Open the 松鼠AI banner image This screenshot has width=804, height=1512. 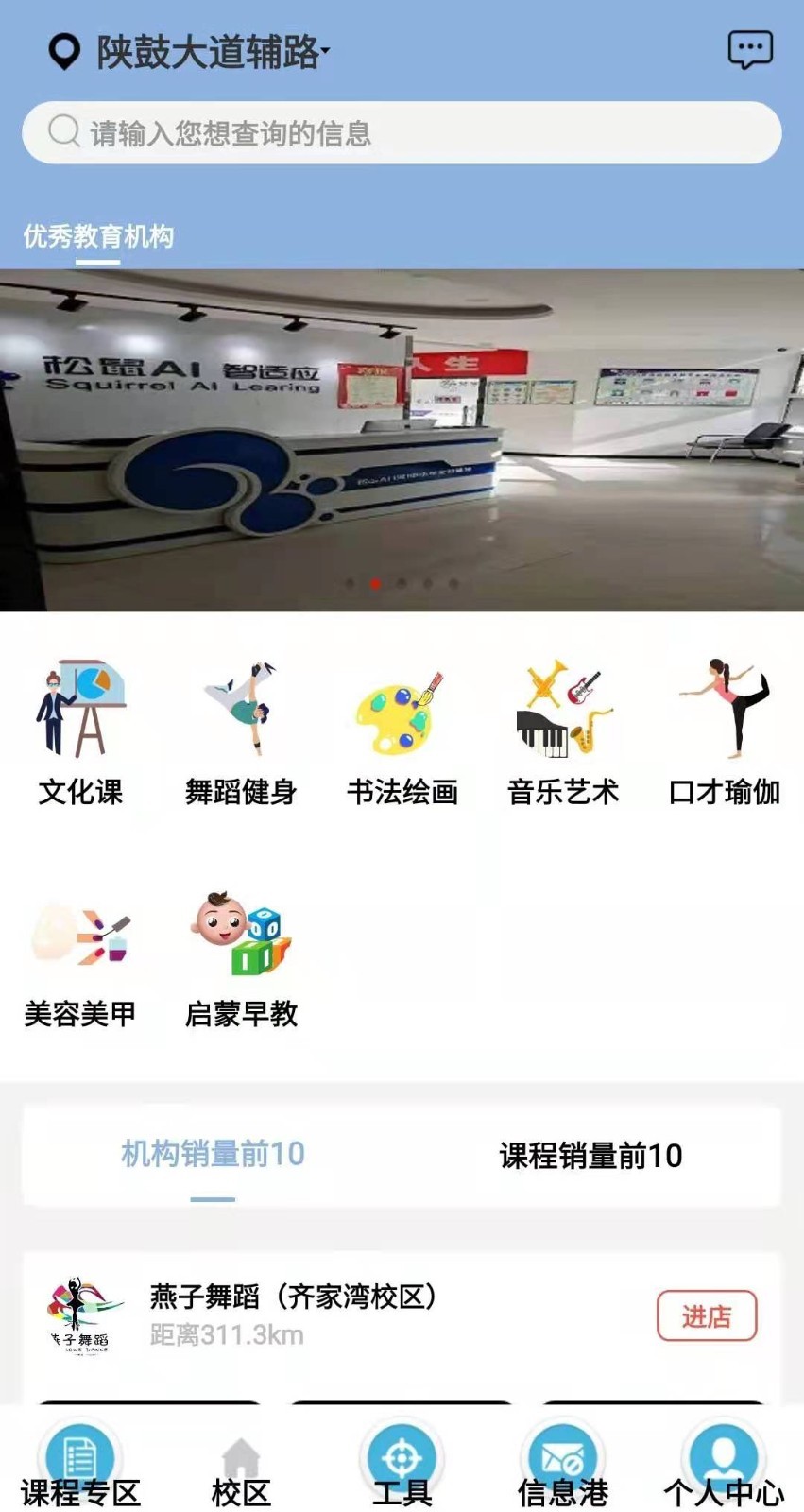[402, 439]
